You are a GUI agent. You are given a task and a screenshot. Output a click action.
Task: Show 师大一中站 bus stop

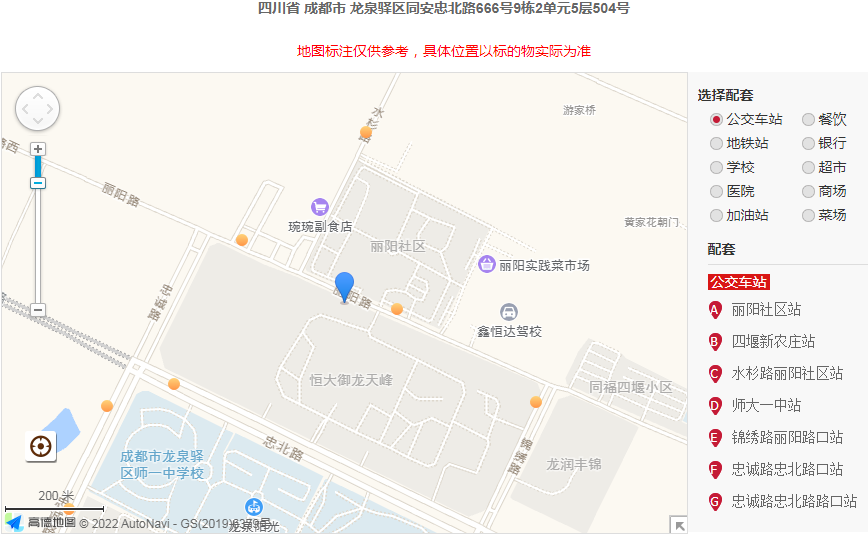coord(766,406)
